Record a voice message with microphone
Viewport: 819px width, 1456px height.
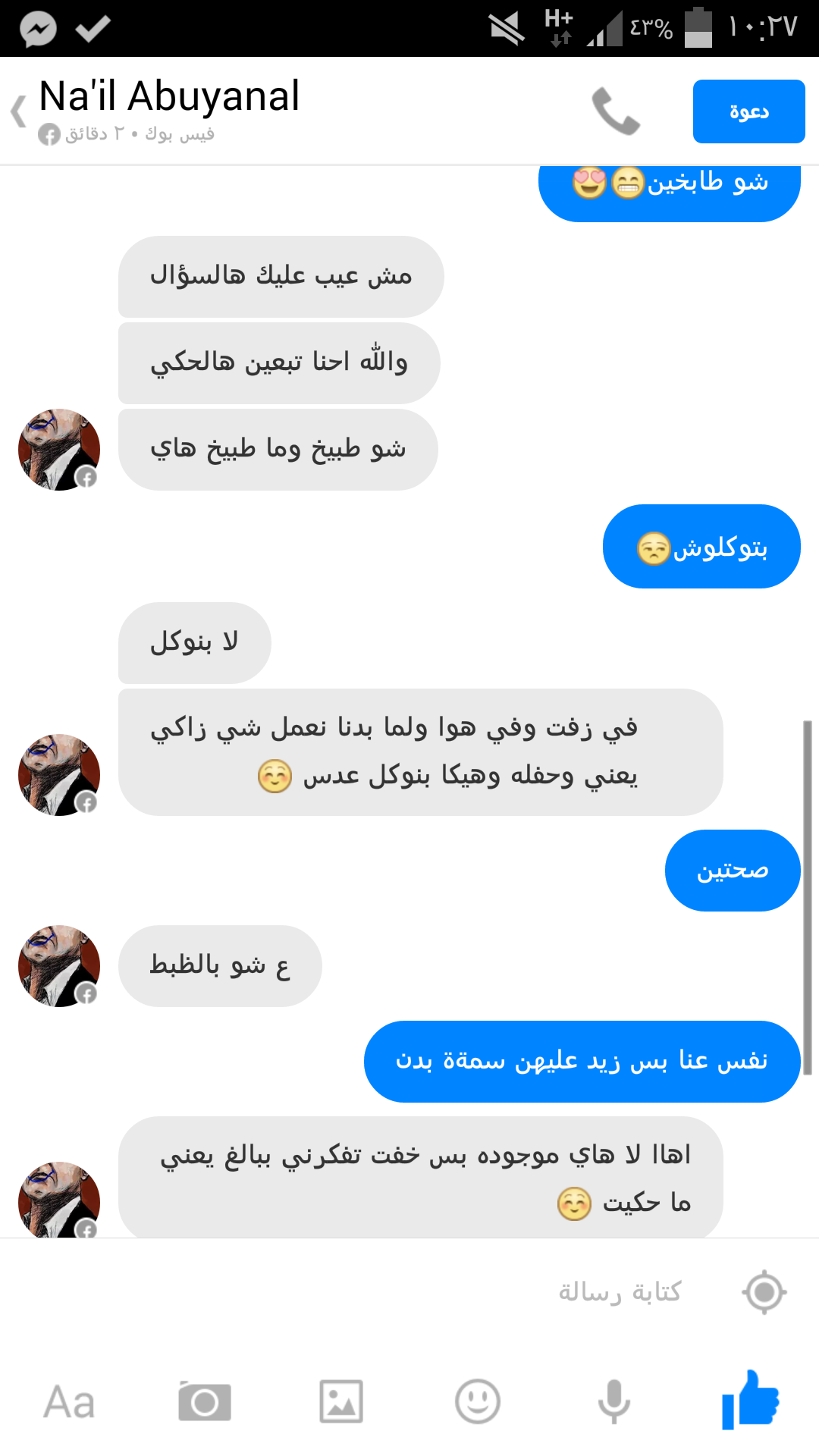[614, 1401]
